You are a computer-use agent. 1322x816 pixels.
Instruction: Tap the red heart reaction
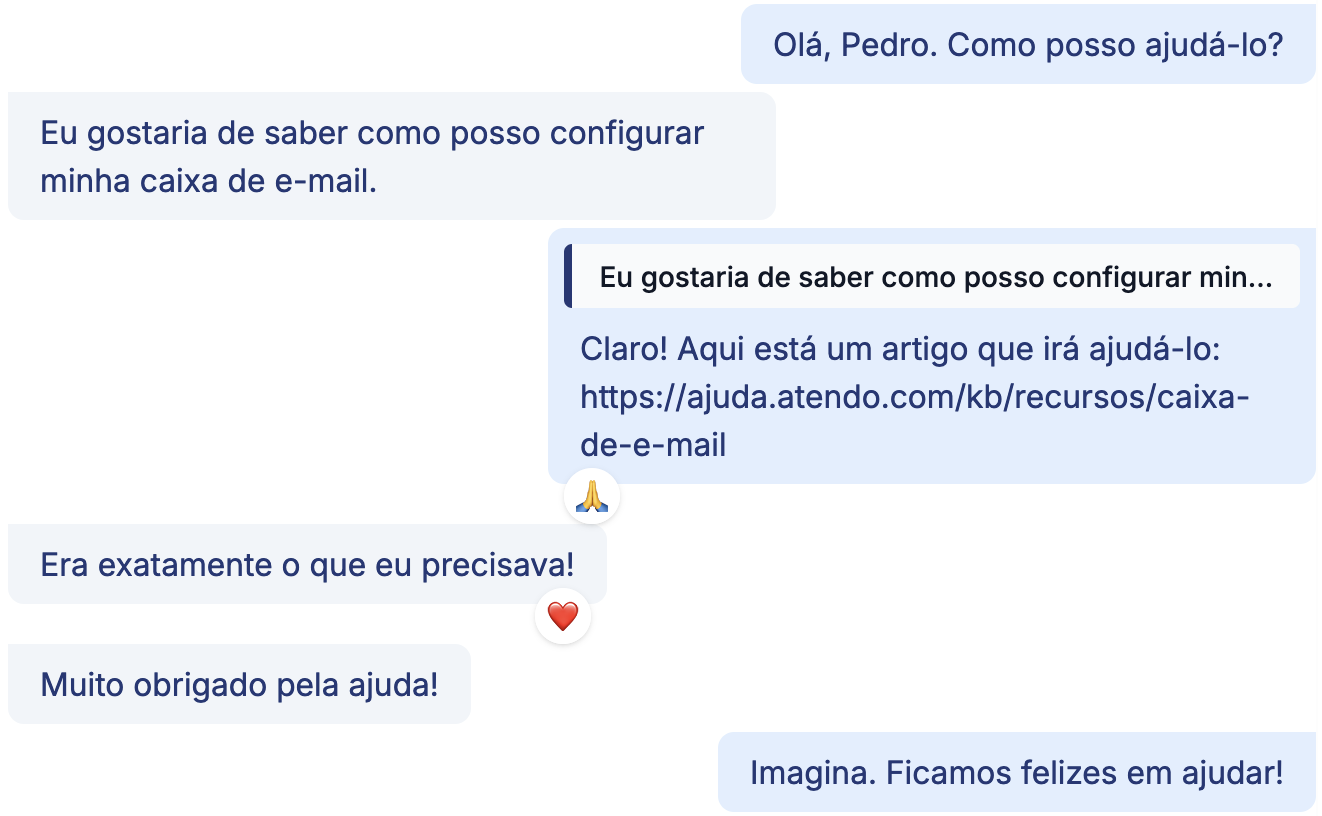563,617
